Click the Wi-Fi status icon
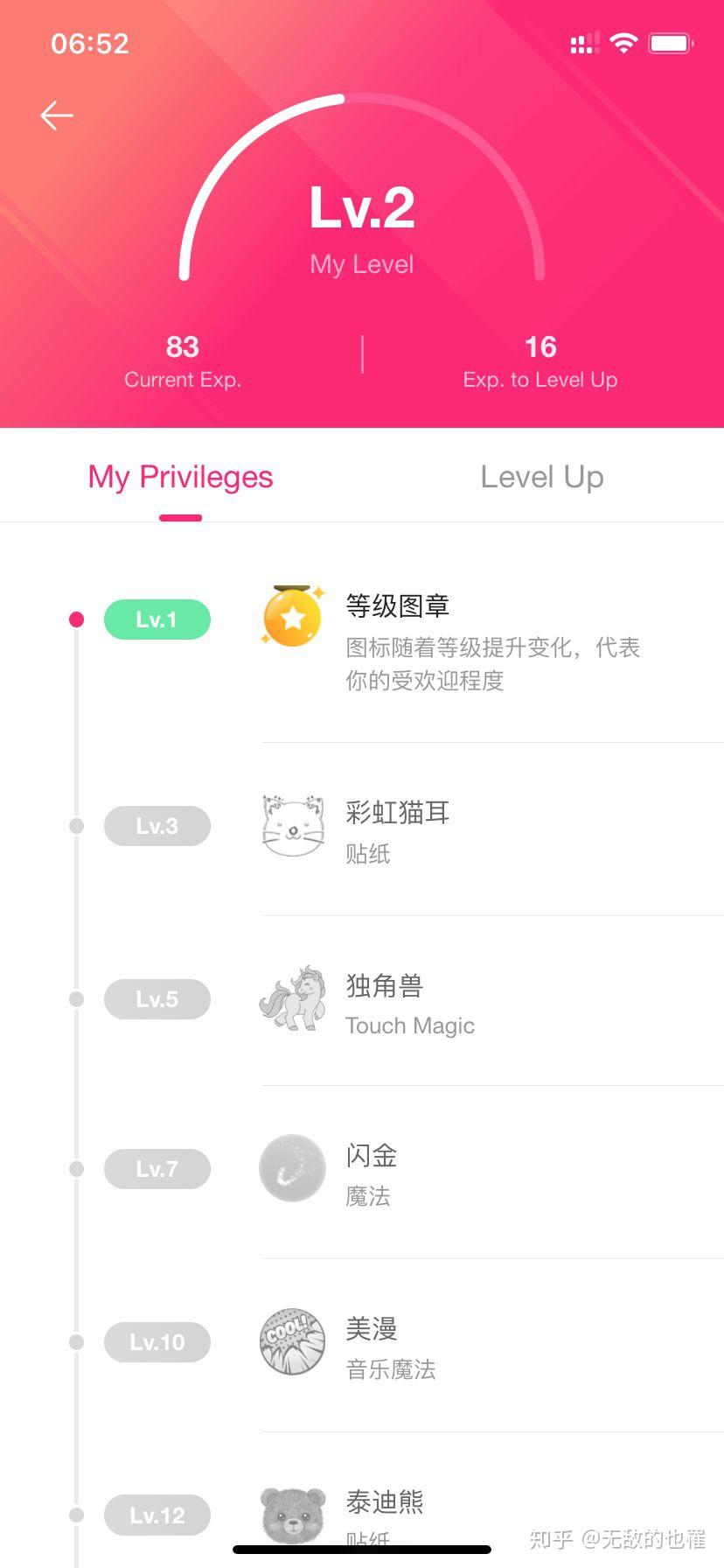724x1568 pixels. [x=623, y=43]
